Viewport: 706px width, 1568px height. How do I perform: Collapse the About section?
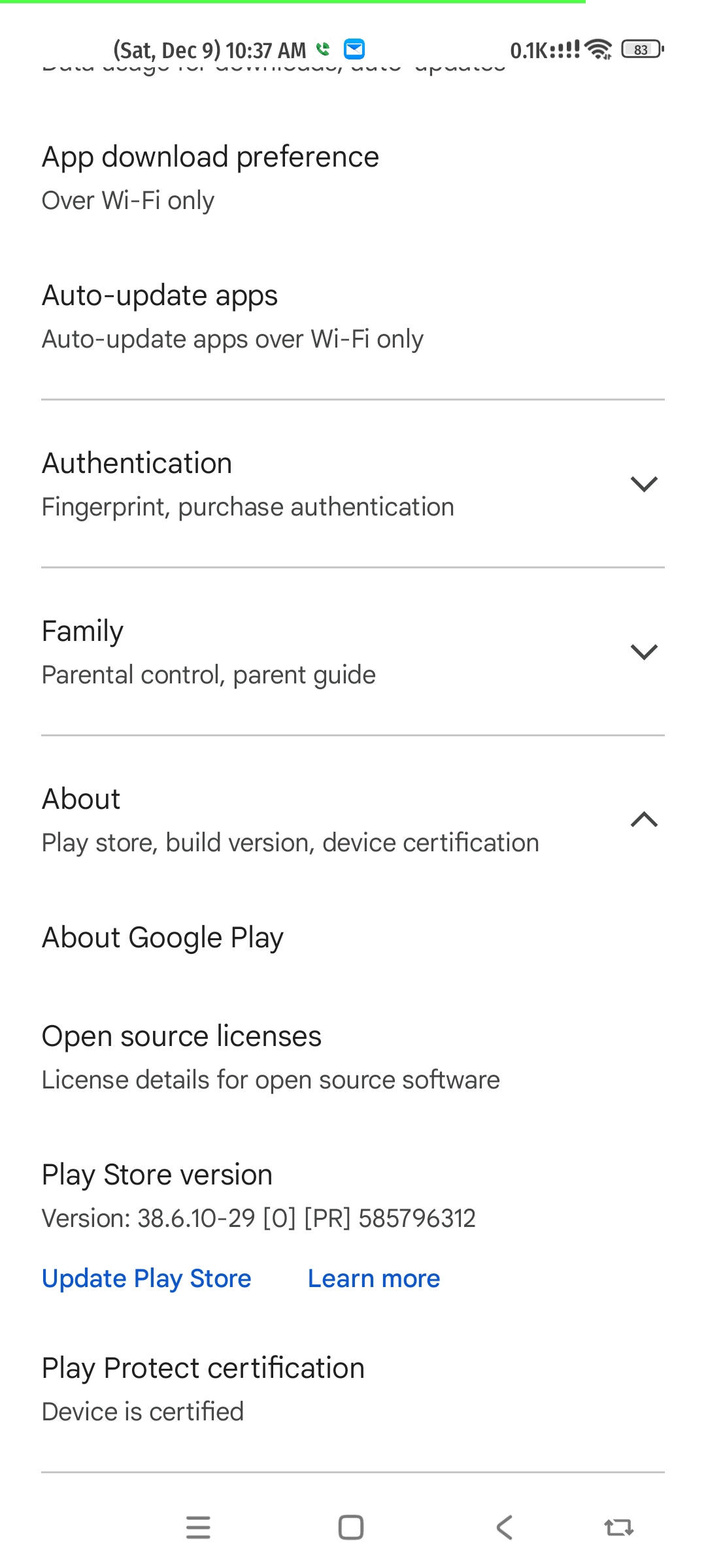353,820
